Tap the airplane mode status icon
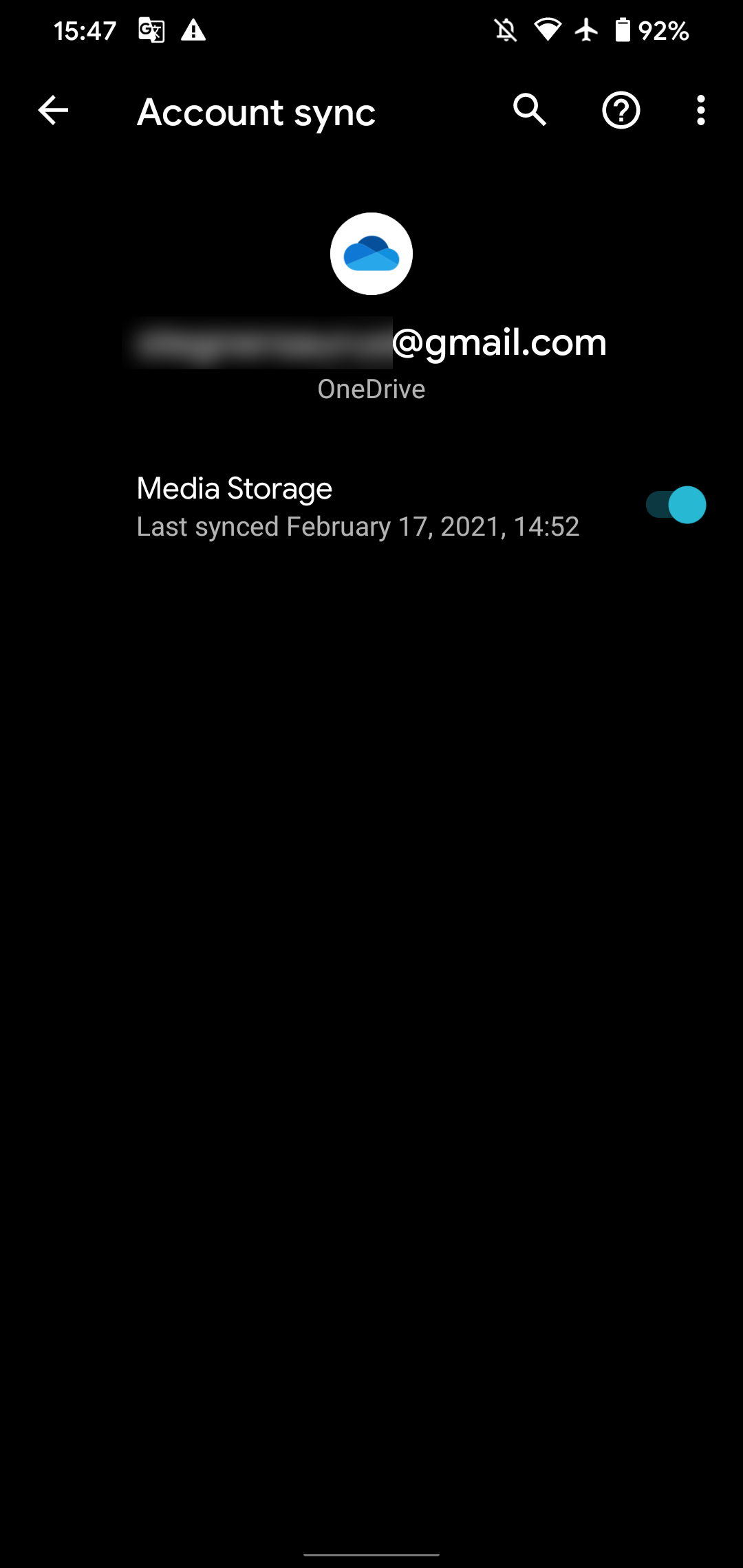This screenshot has width=743, height=1568. coord(585,29)
